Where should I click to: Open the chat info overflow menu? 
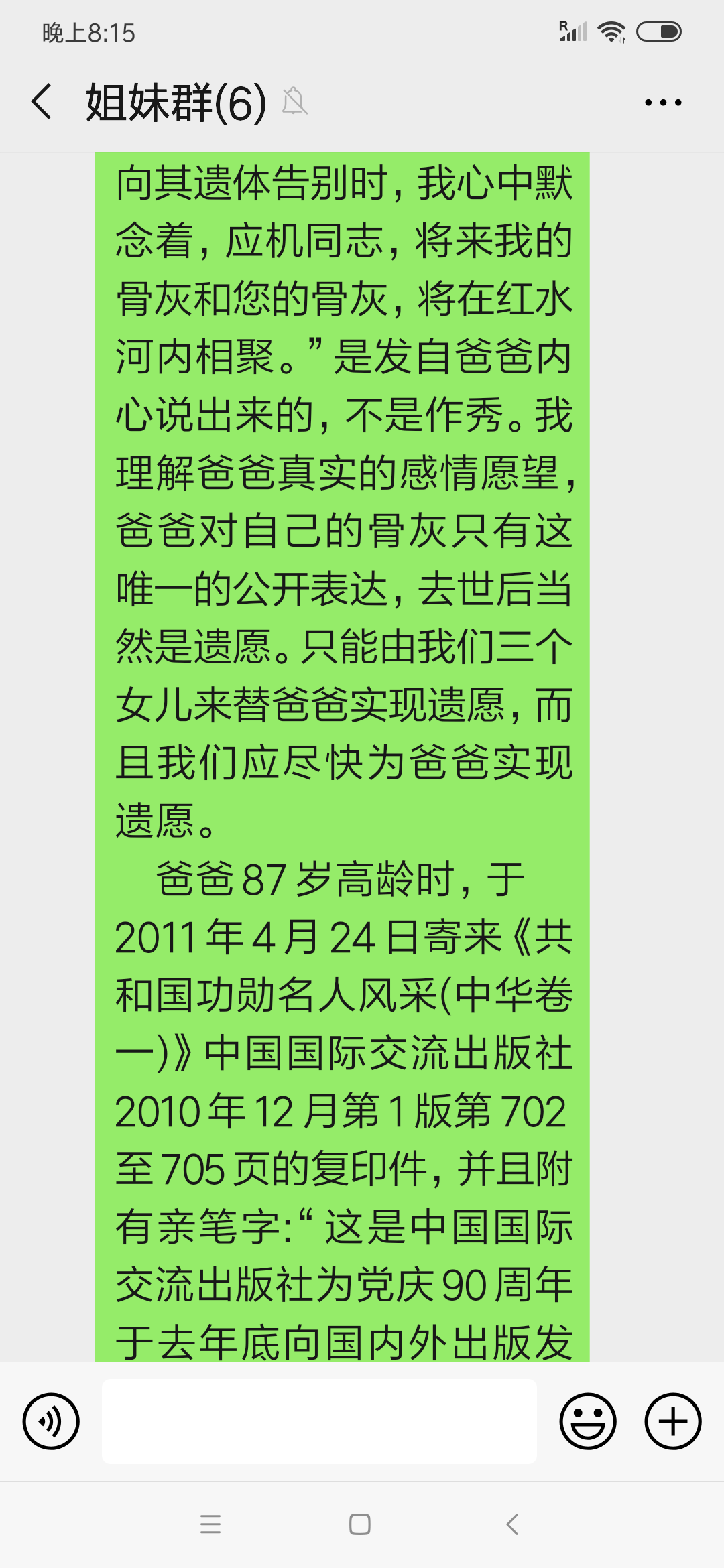(663, 103)
